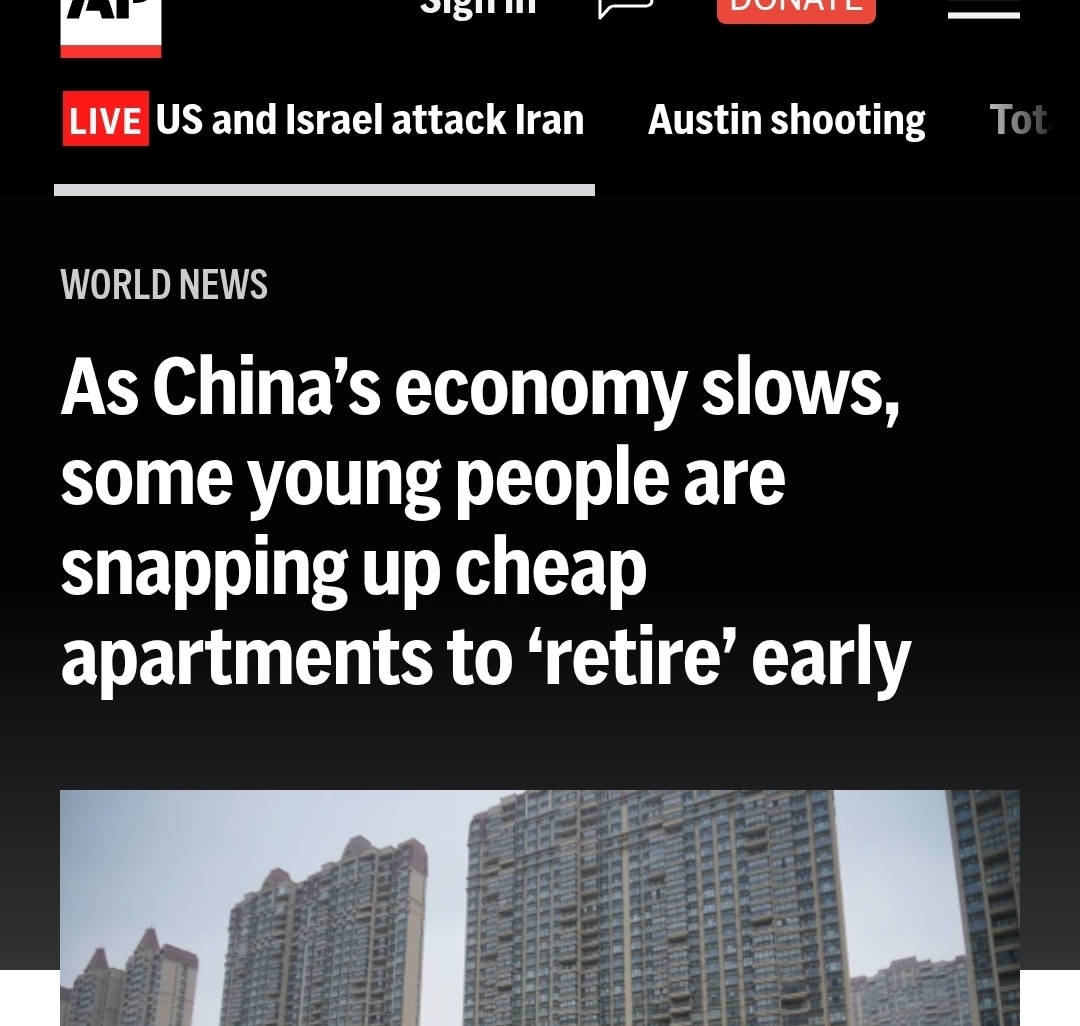
Task: Tap the red Donate button
Action: [x=796, y=8]
